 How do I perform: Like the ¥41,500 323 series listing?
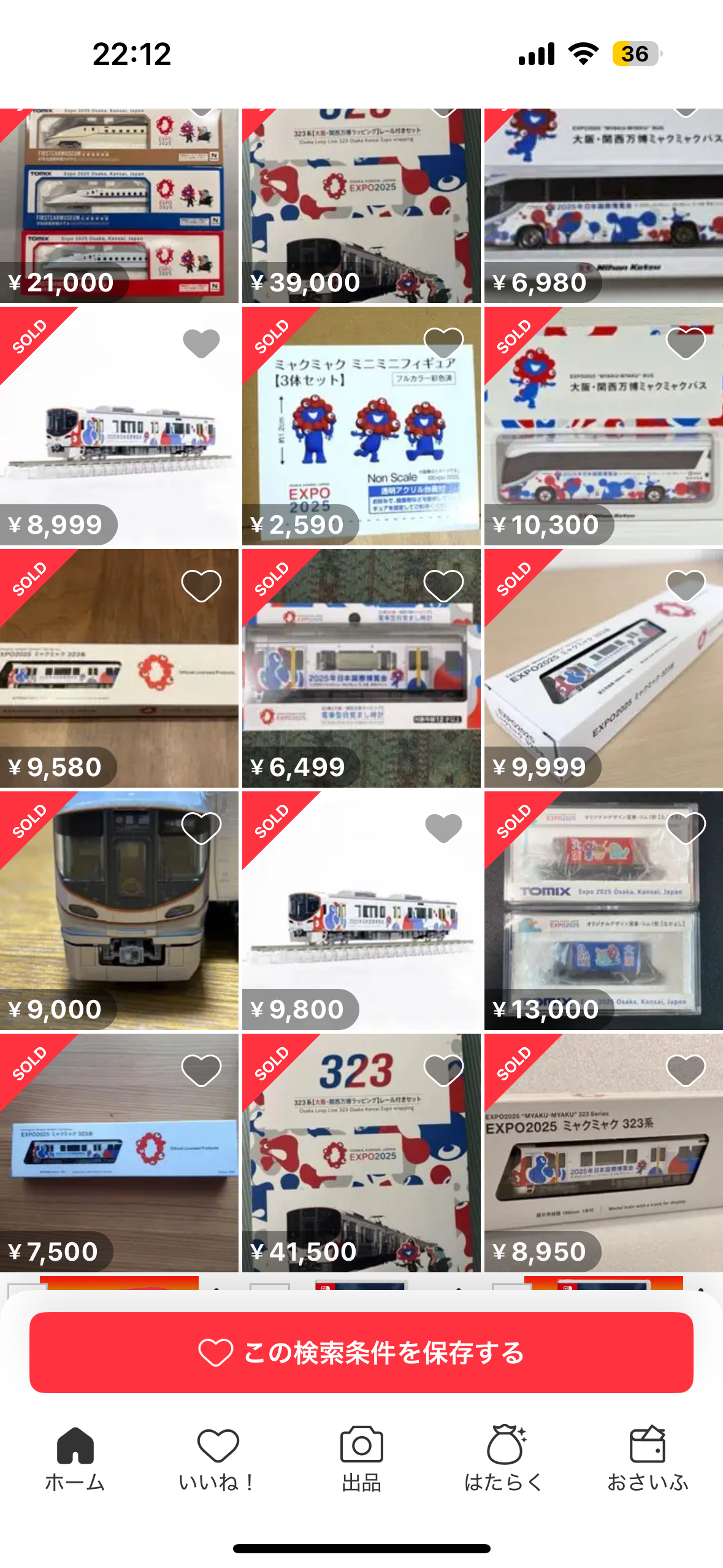[443, 1070]
